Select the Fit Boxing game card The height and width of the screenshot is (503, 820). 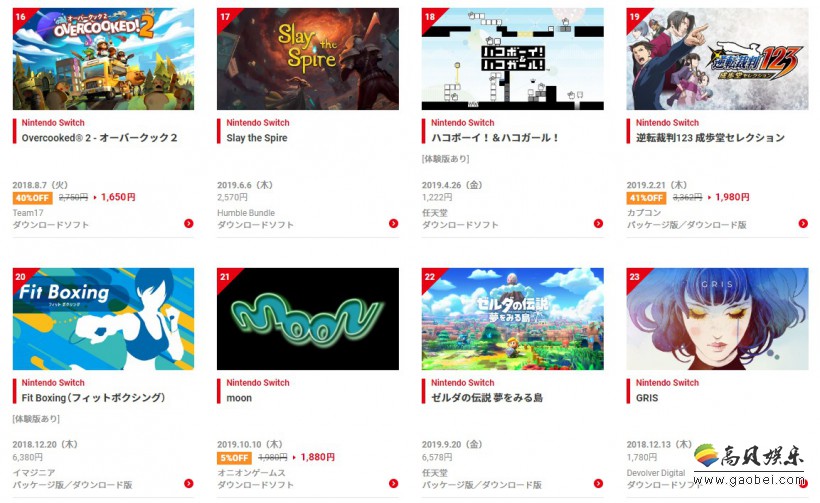[103, 319]
